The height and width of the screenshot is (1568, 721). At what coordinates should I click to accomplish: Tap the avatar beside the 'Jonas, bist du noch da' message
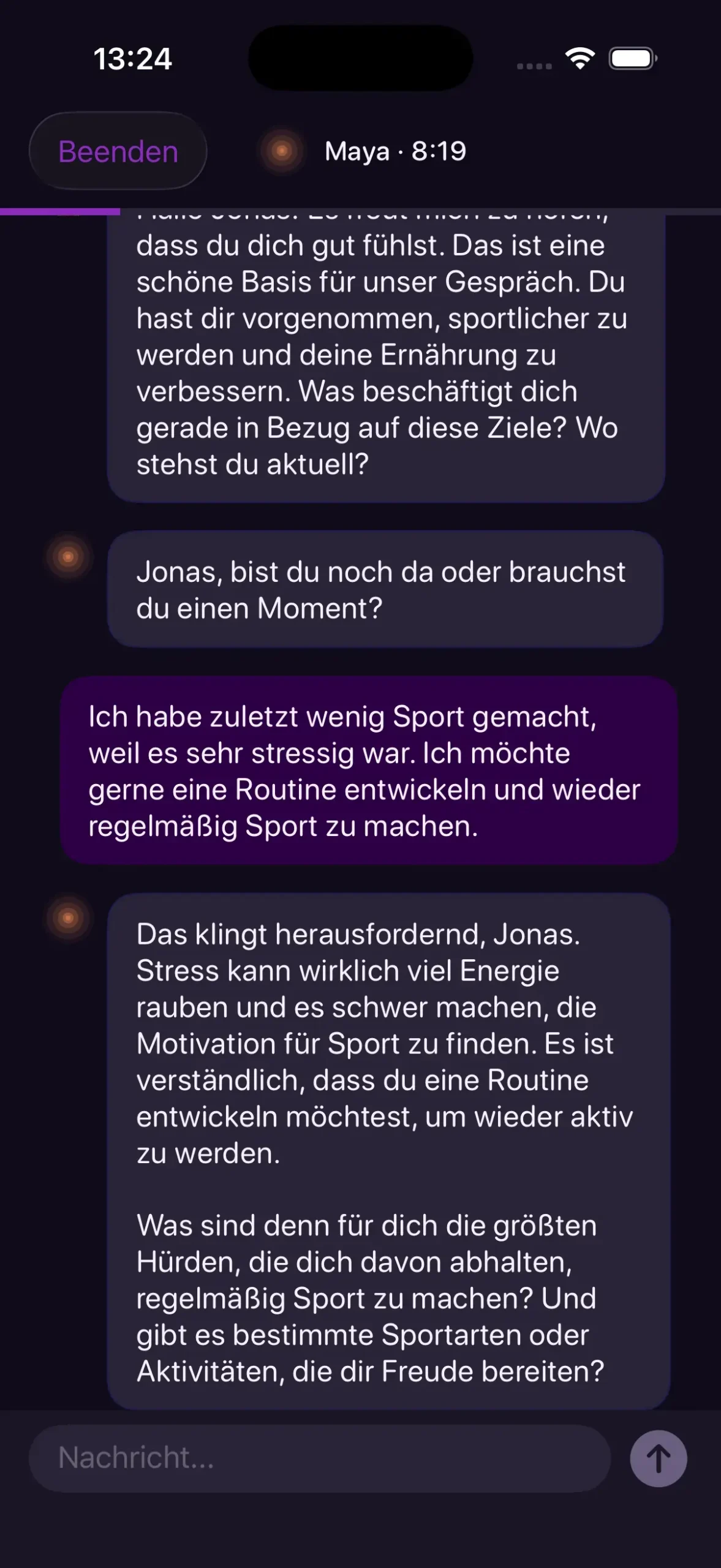coord(67,556)
